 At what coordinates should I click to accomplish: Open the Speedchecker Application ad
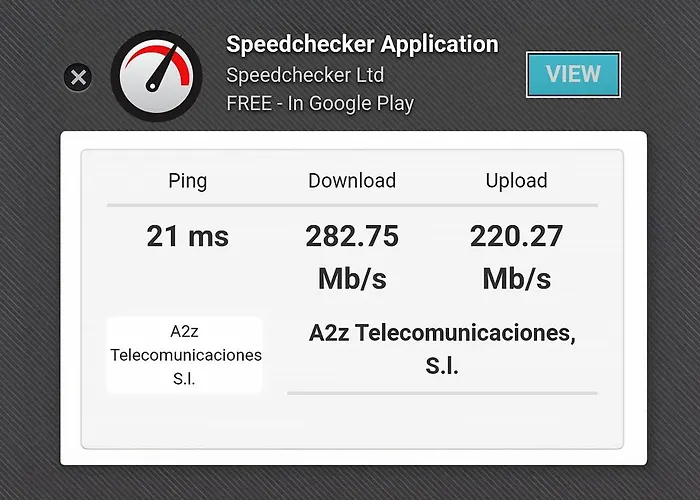[361, 45]
